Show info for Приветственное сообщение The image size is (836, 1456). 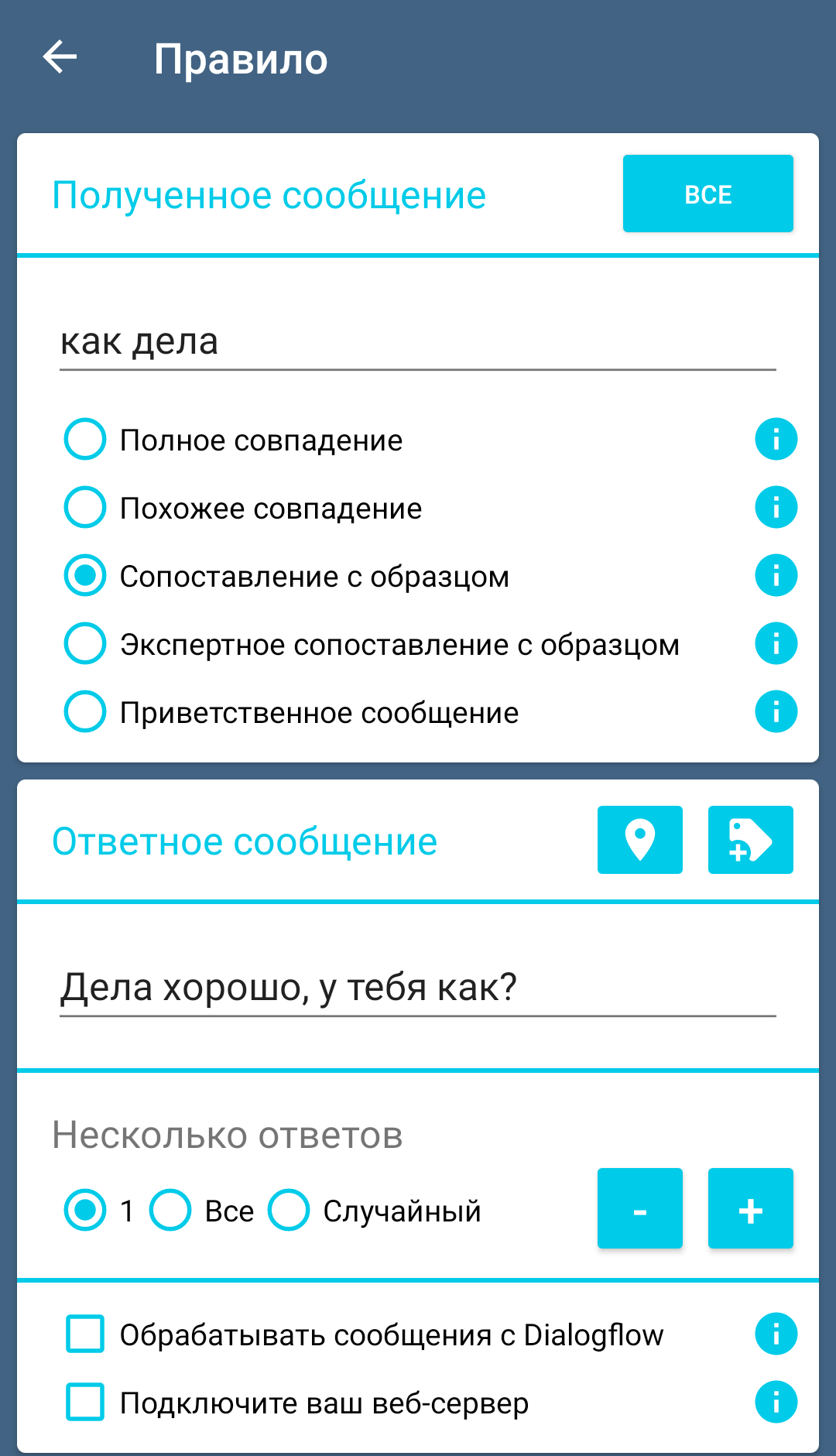click(776, 712)
